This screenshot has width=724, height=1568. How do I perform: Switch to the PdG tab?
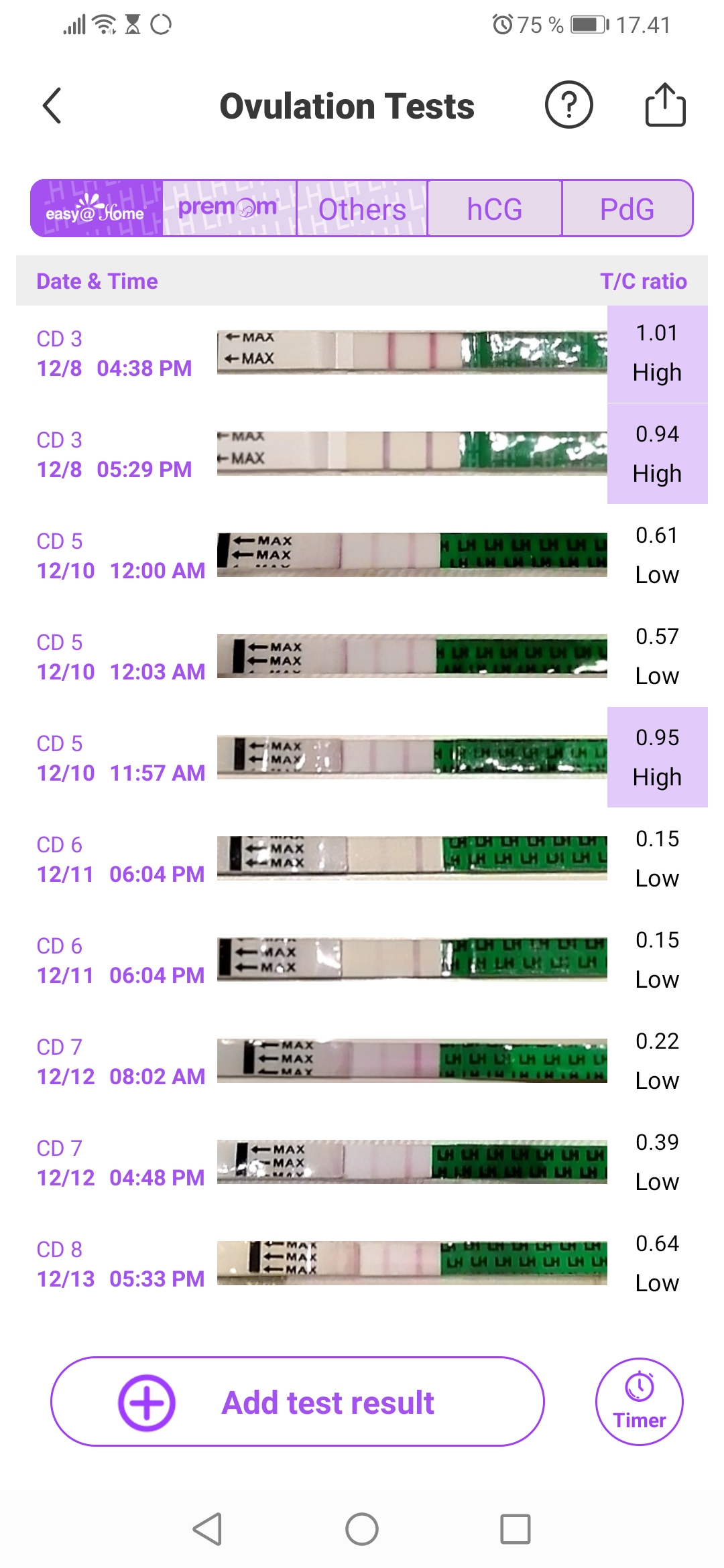tap(627, 209)
